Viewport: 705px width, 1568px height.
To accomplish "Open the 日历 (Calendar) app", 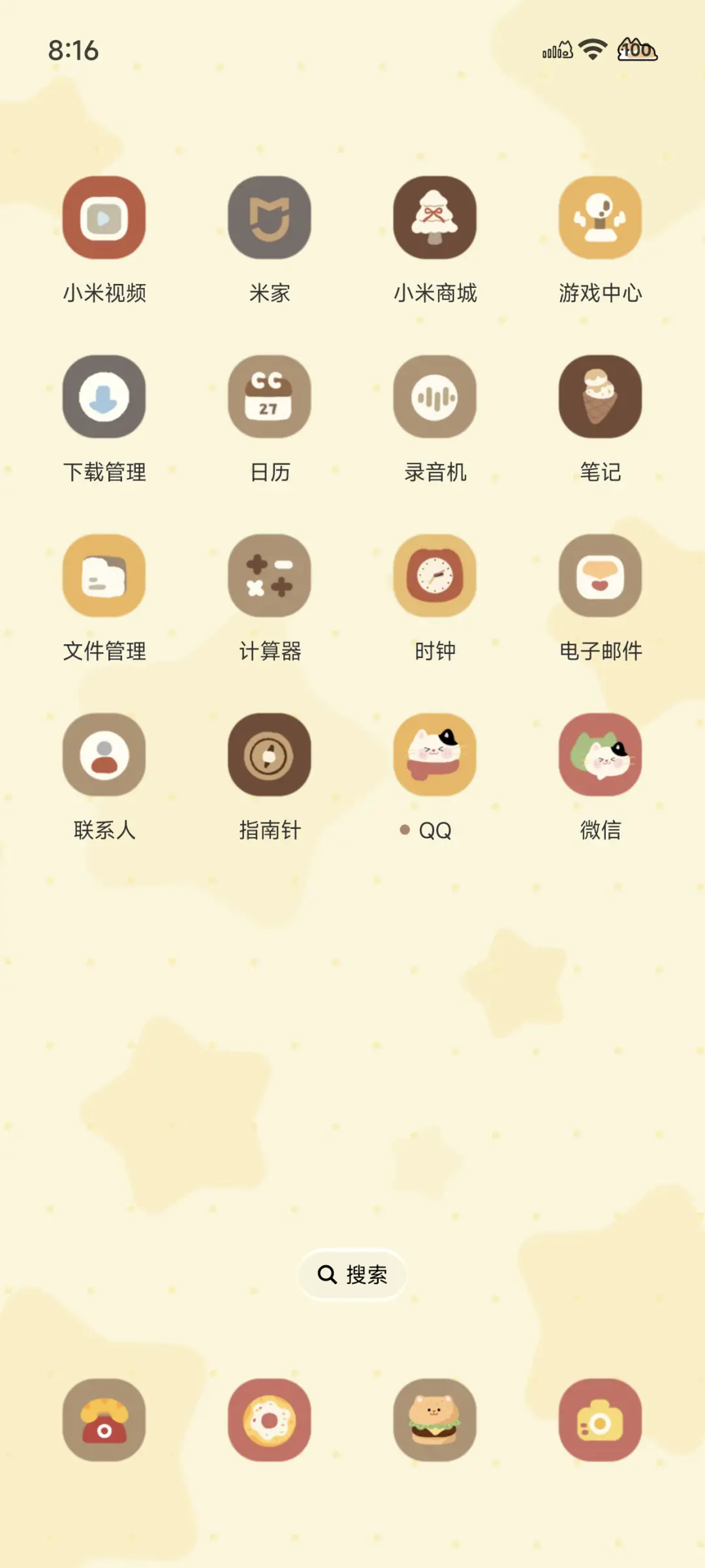I will click(x=270, y=398).
